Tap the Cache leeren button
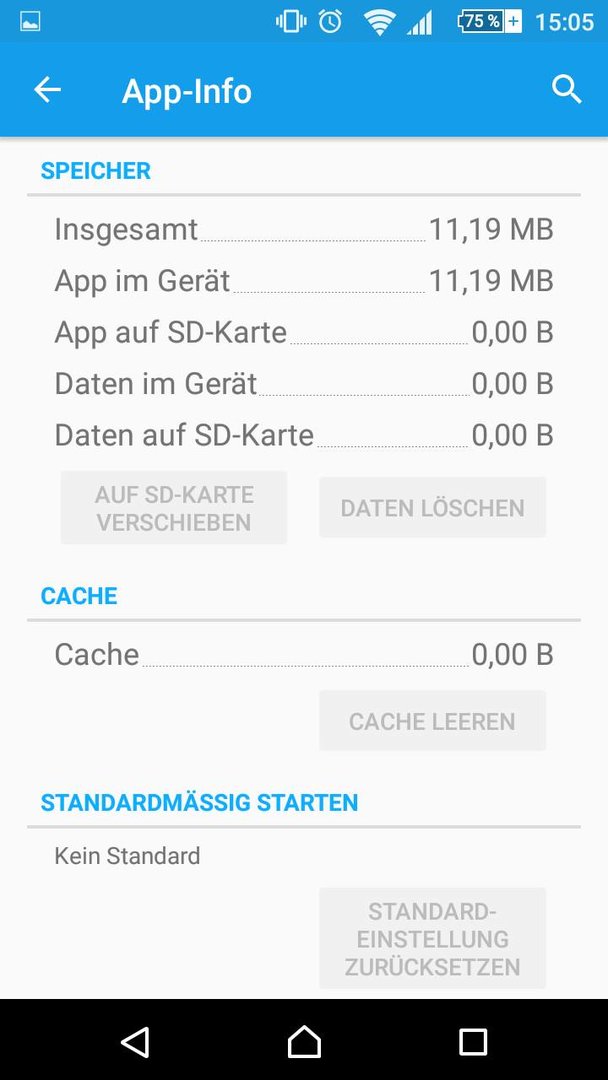Viewport: 608px width, 1080px height. [432, 721]
